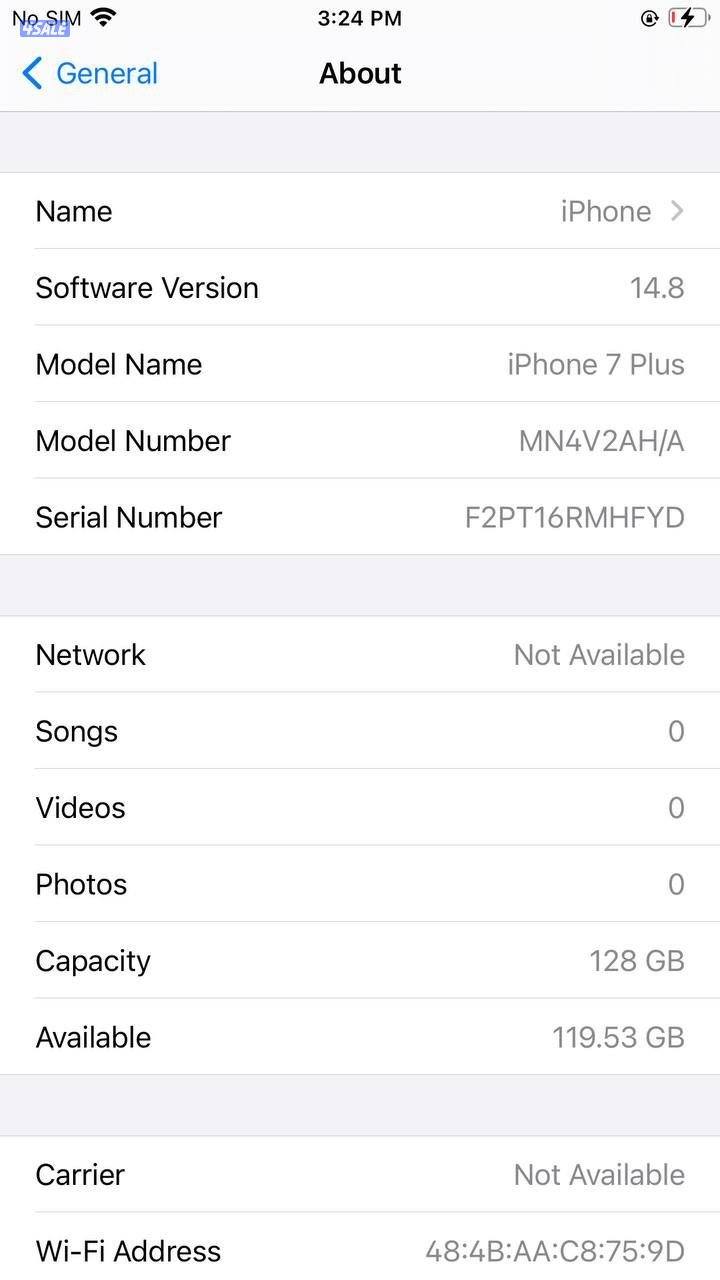
Task: Tap the Carrier row showing Not Available
Action: (x=360, y=1174)
